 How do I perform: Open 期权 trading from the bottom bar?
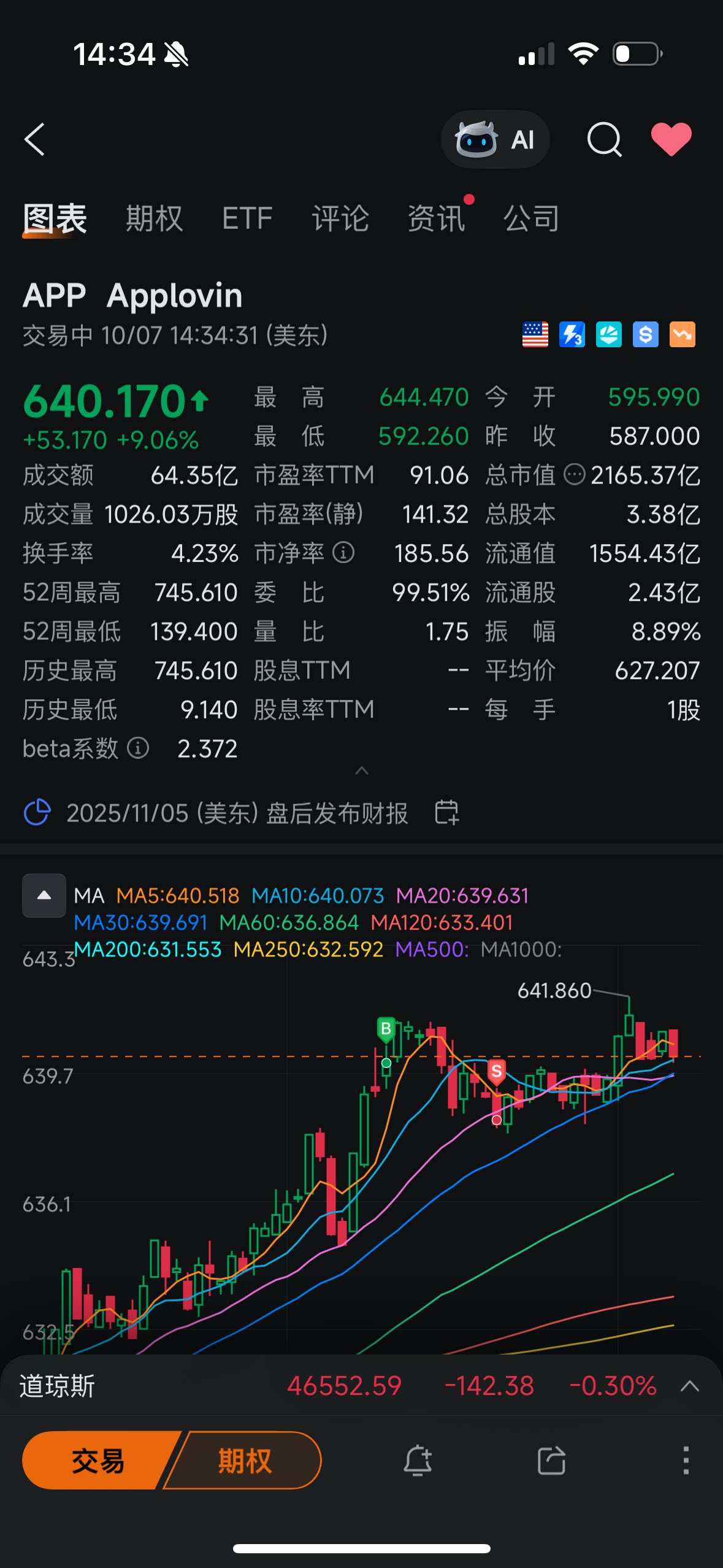(245, 1461)
